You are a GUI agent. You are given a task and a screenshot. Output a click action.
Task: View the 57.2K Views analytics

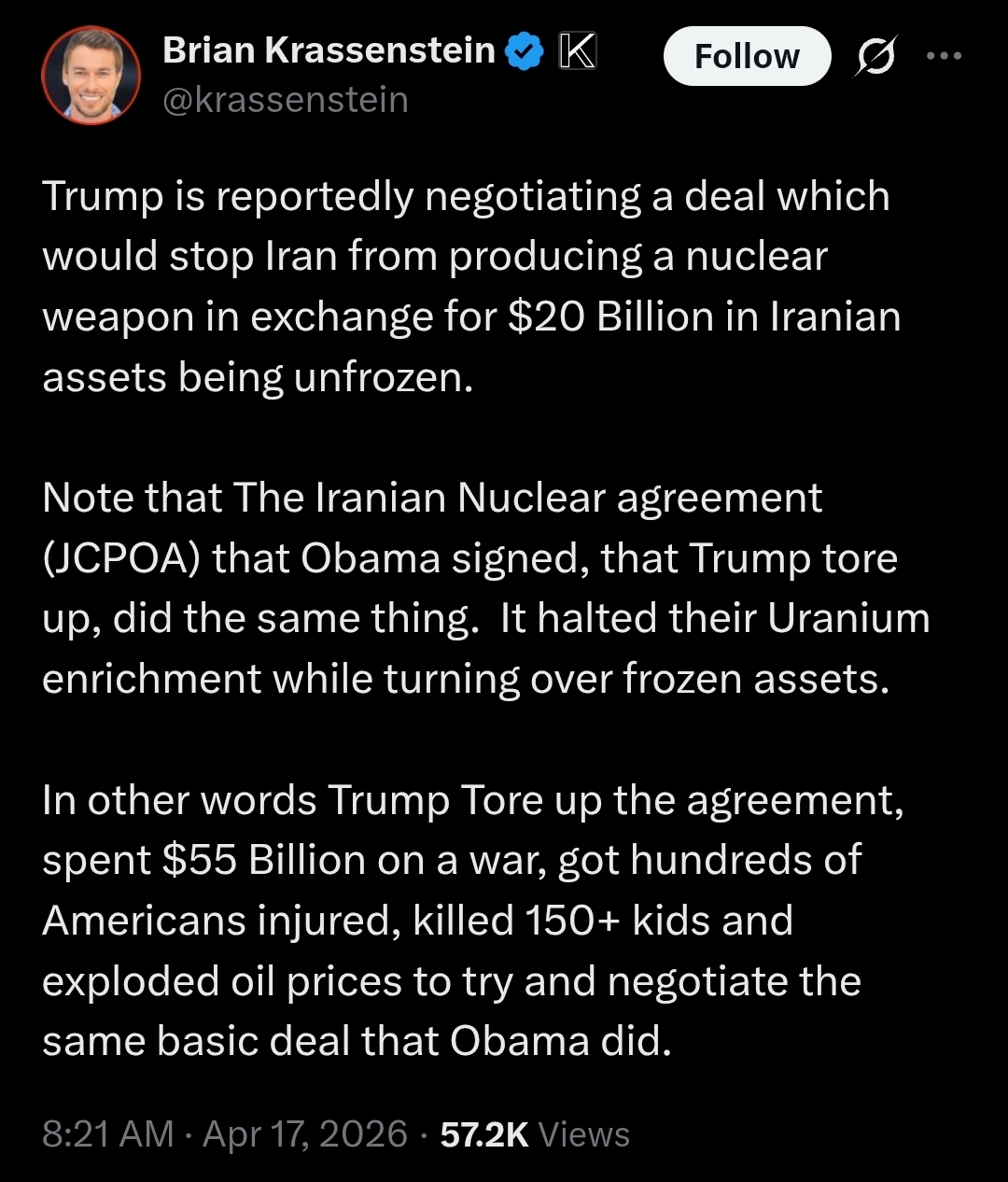(x=535, y=1133)
